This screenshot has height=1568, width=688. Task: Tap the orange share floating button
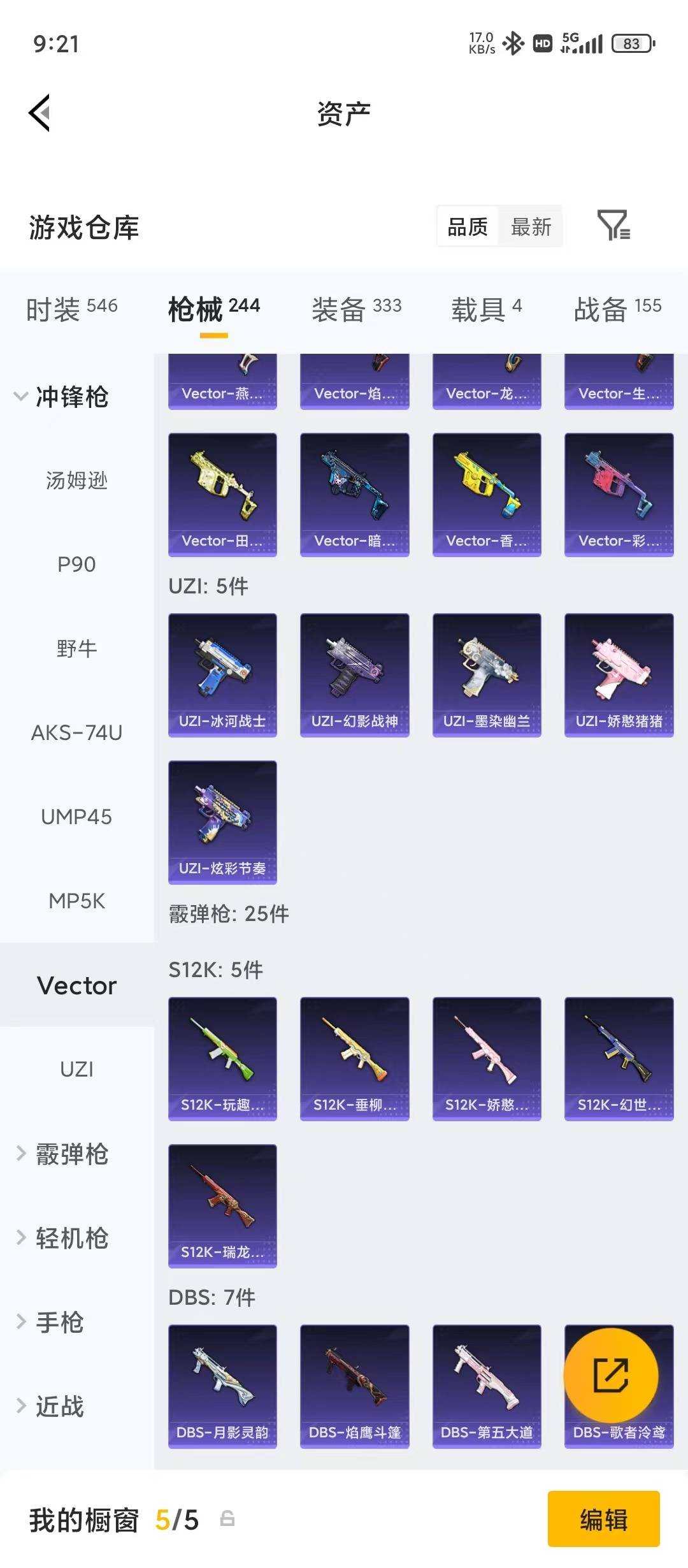[x=611, y=1375]
